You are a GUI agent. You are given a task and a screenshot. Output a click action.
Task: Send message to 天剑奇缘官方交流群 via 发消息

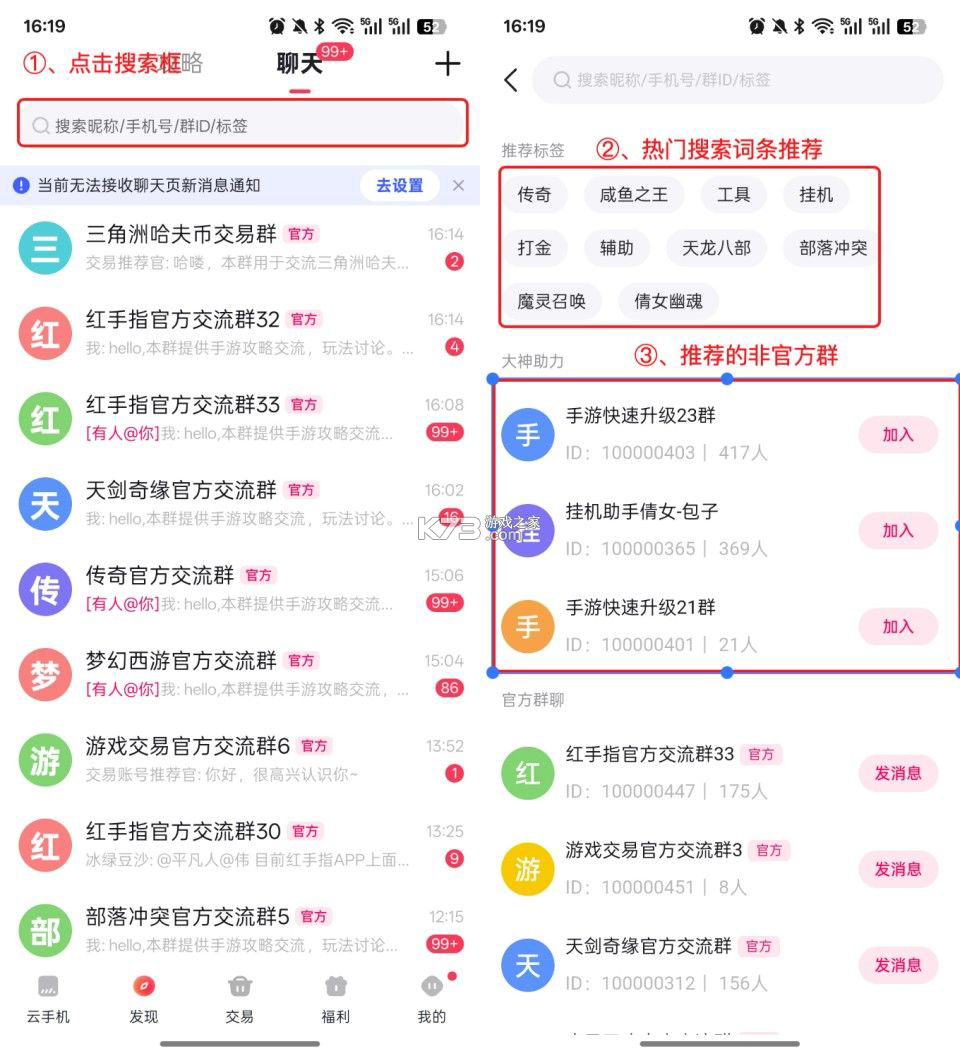897,965
